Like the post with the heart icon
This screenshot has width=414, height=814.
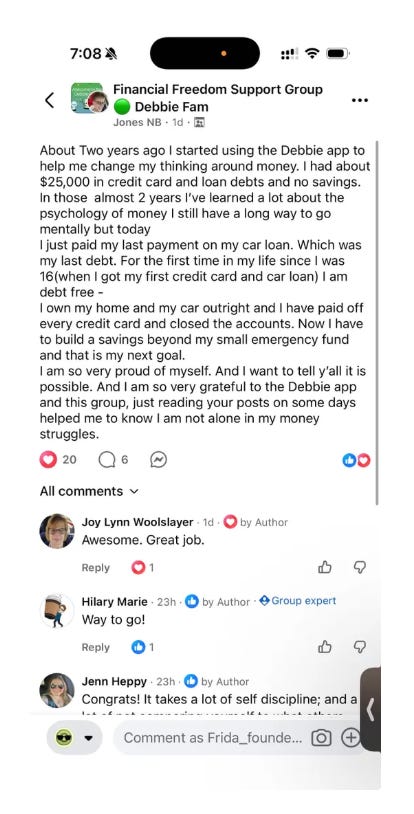point(48,459)
